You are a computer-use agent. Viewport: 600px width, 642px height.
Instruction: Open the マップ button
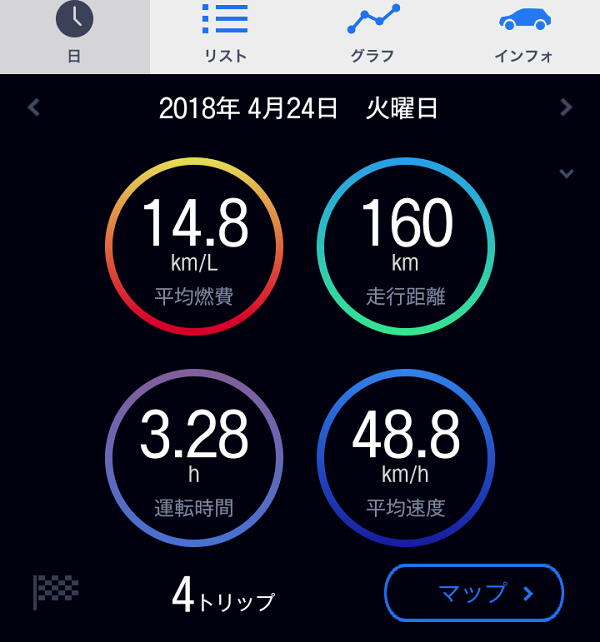click(474, 593)
